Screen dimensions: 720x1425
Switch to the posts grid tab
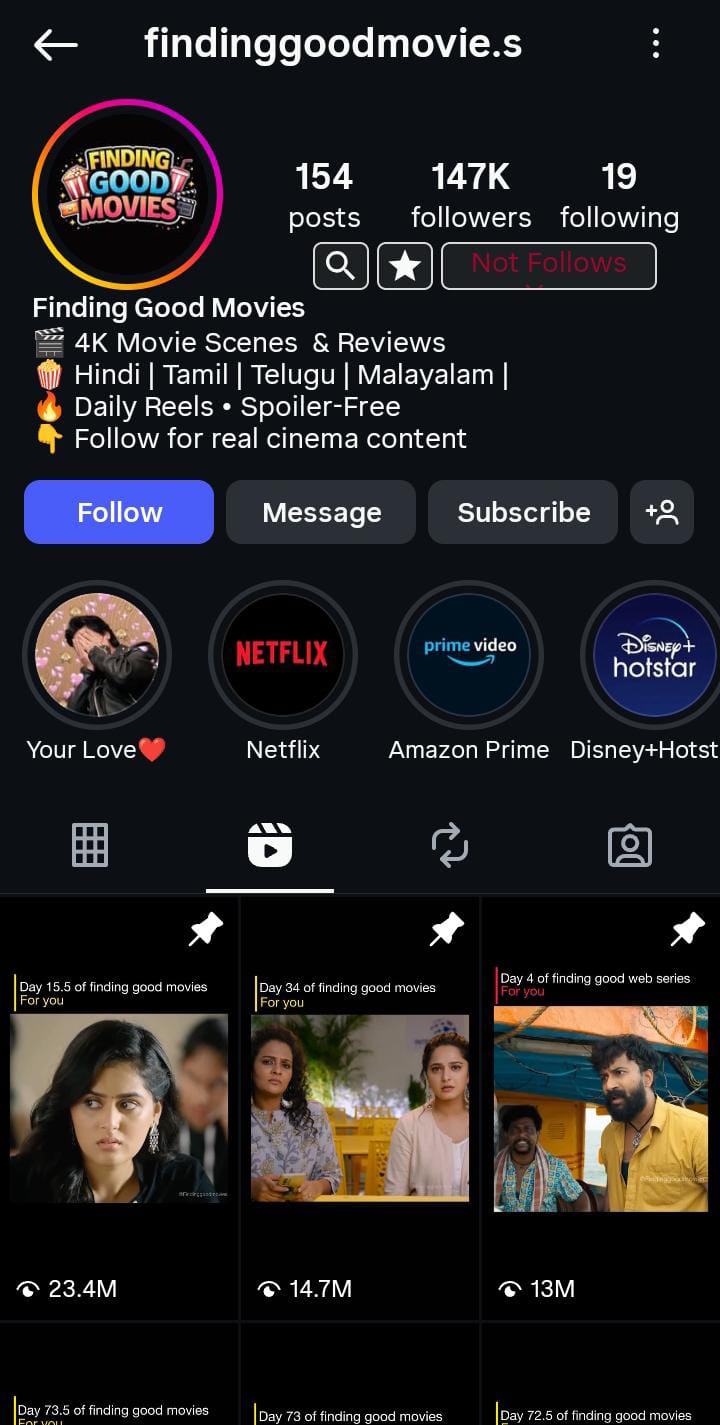coord(90,845)
